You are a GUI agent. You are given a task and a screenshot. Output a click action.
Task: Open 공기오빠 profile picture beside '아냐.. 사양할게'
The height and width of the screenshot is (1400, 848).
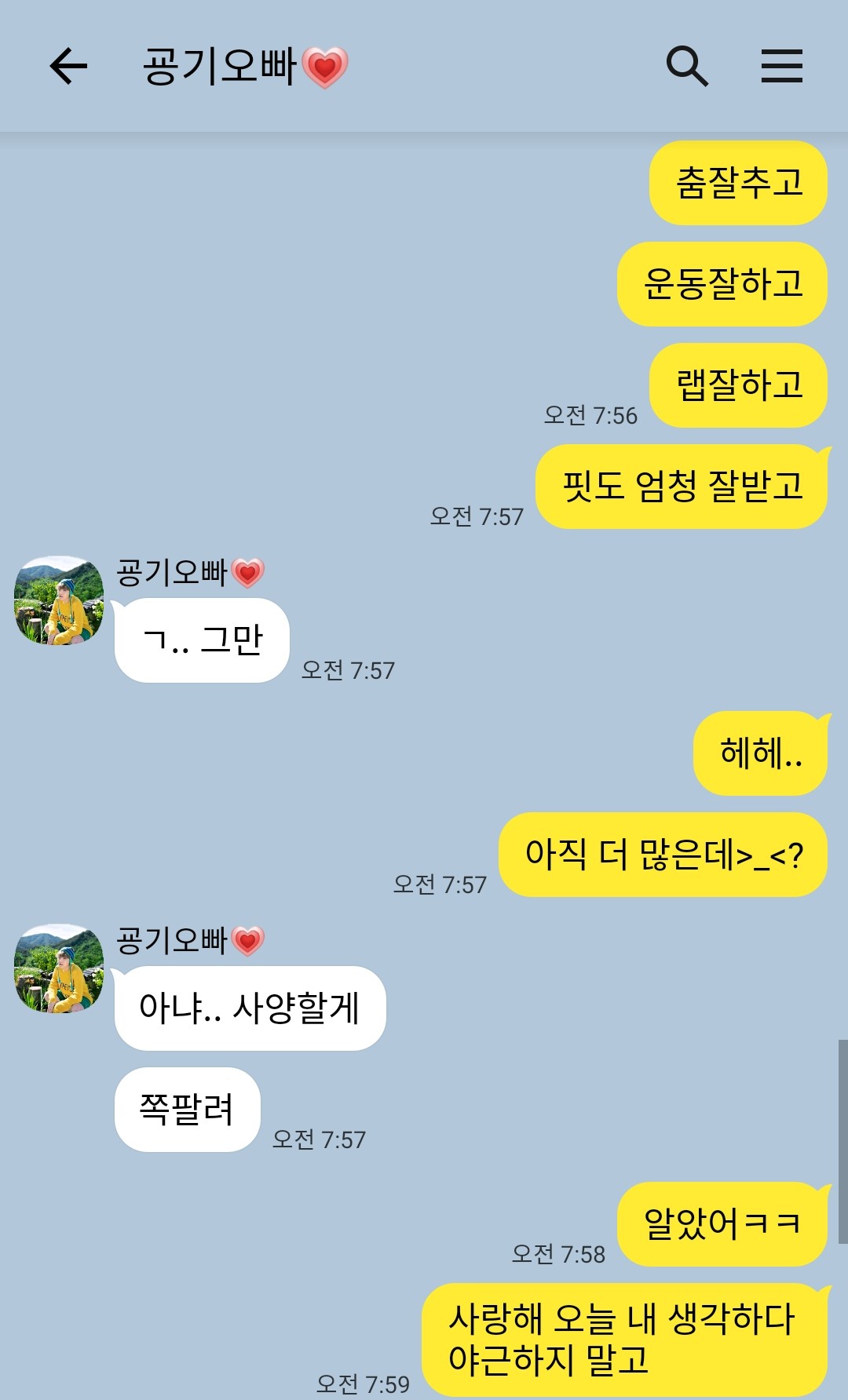[x=59, y=968]
